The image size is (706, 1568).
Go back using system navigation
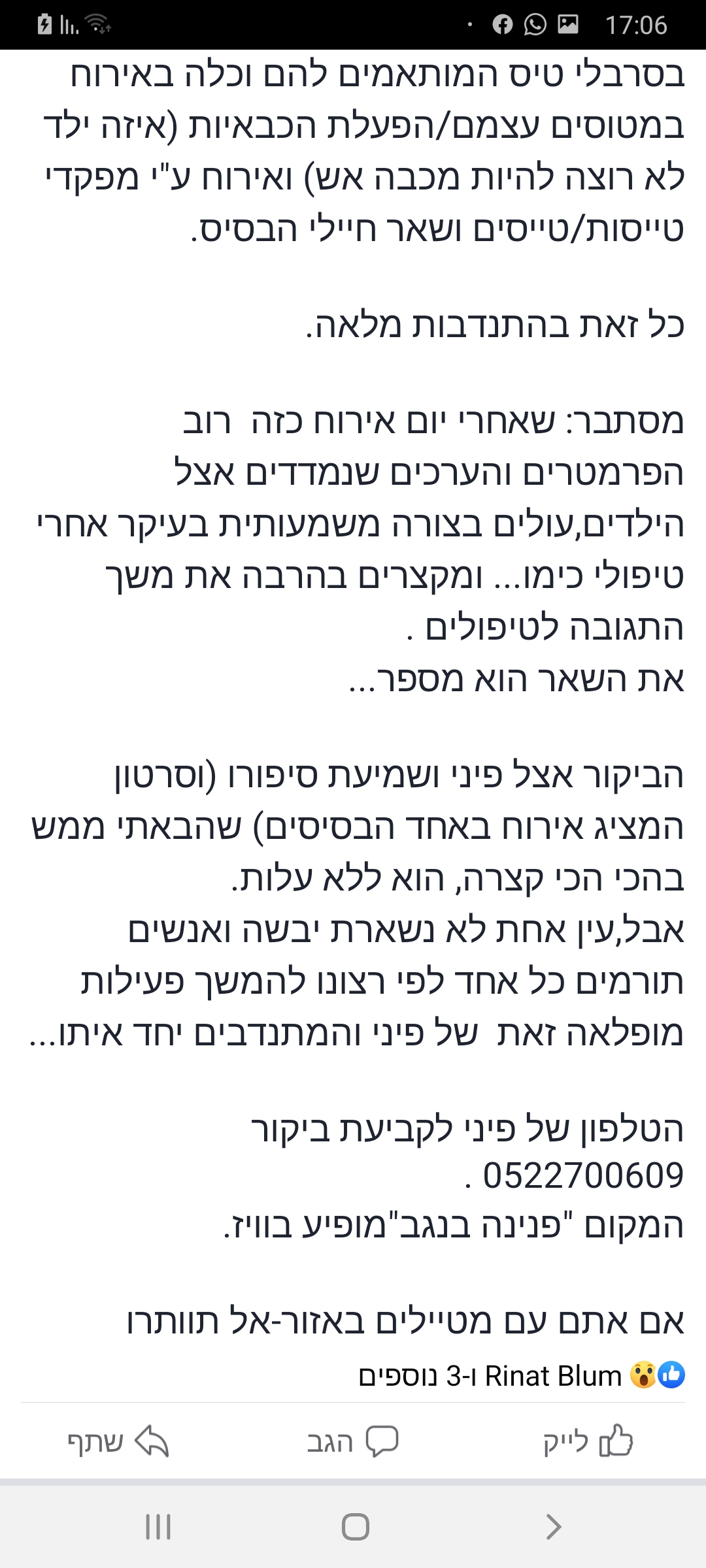tap(553, 1527)
